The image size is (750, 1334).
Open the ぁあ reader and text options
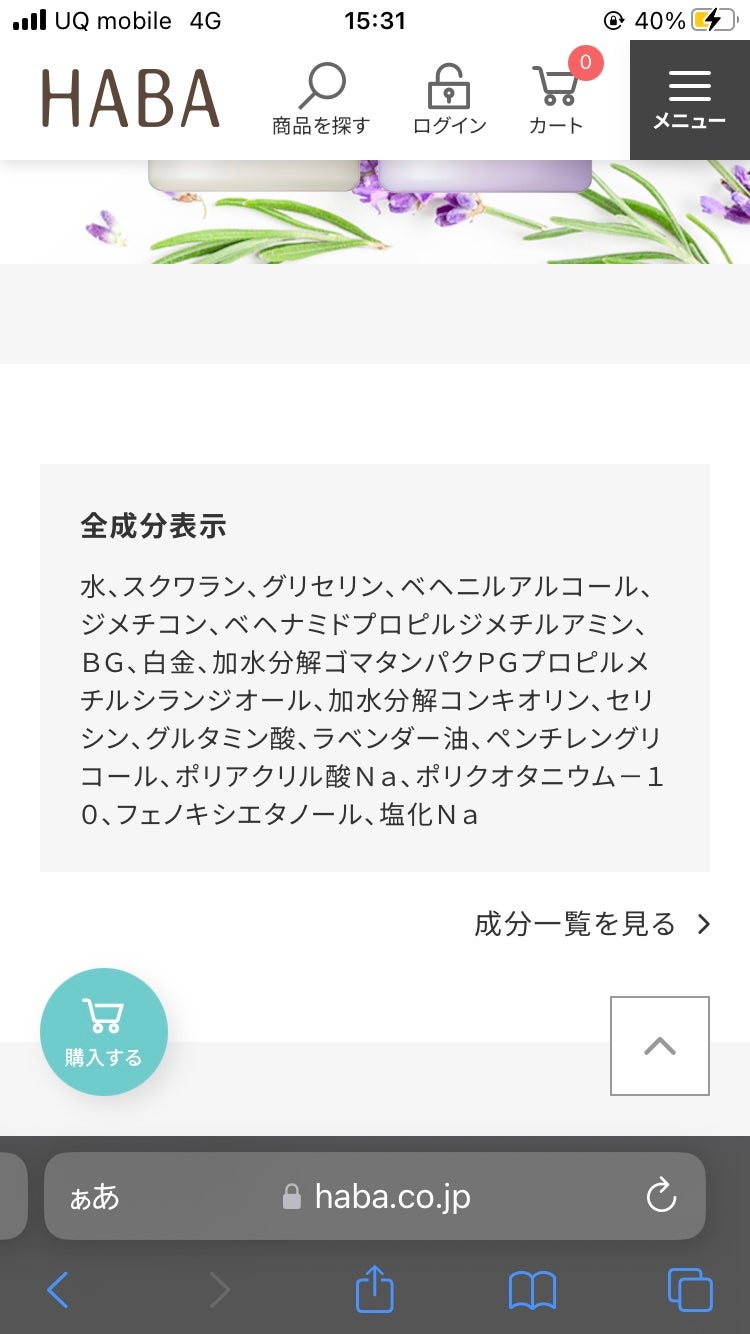(95, 1197)
